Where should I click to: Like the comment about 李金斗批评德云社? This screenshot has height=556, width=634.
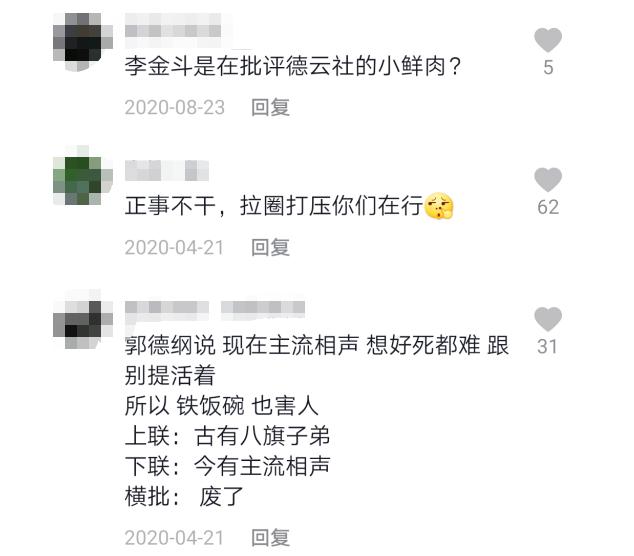(x=548, y=41)
